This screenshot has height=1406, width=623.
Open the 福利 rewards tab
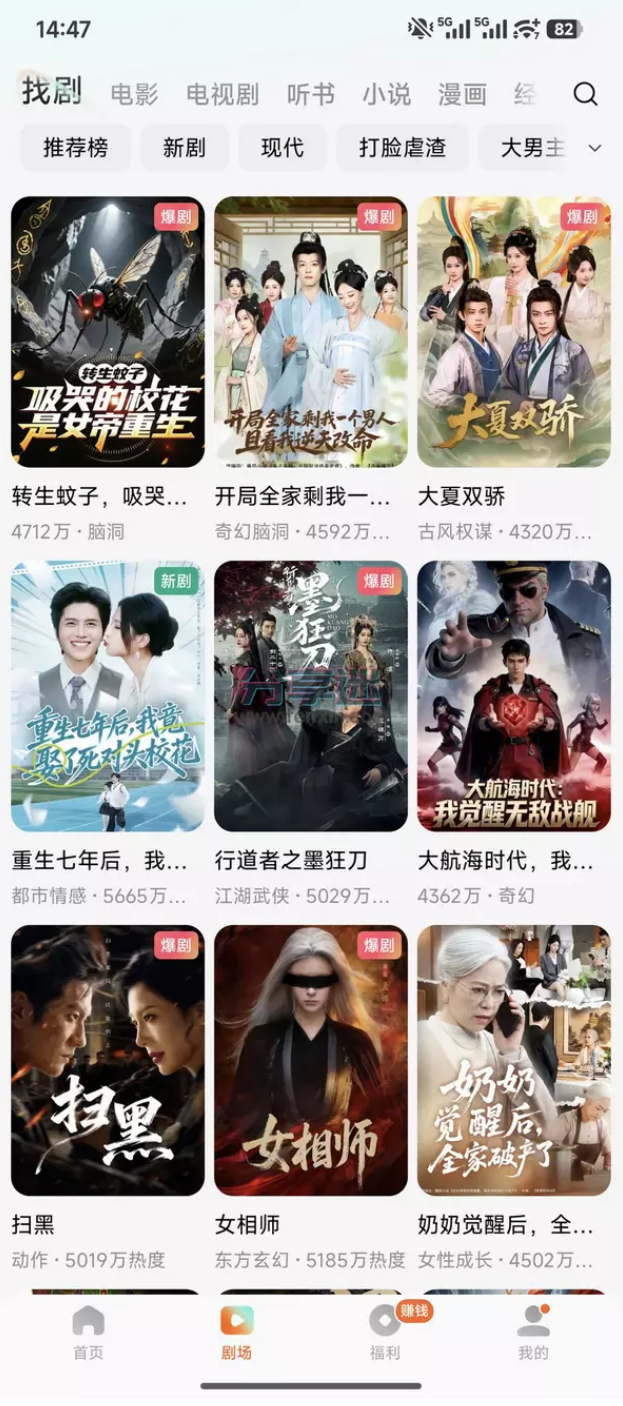click(x=385, y=1332)
